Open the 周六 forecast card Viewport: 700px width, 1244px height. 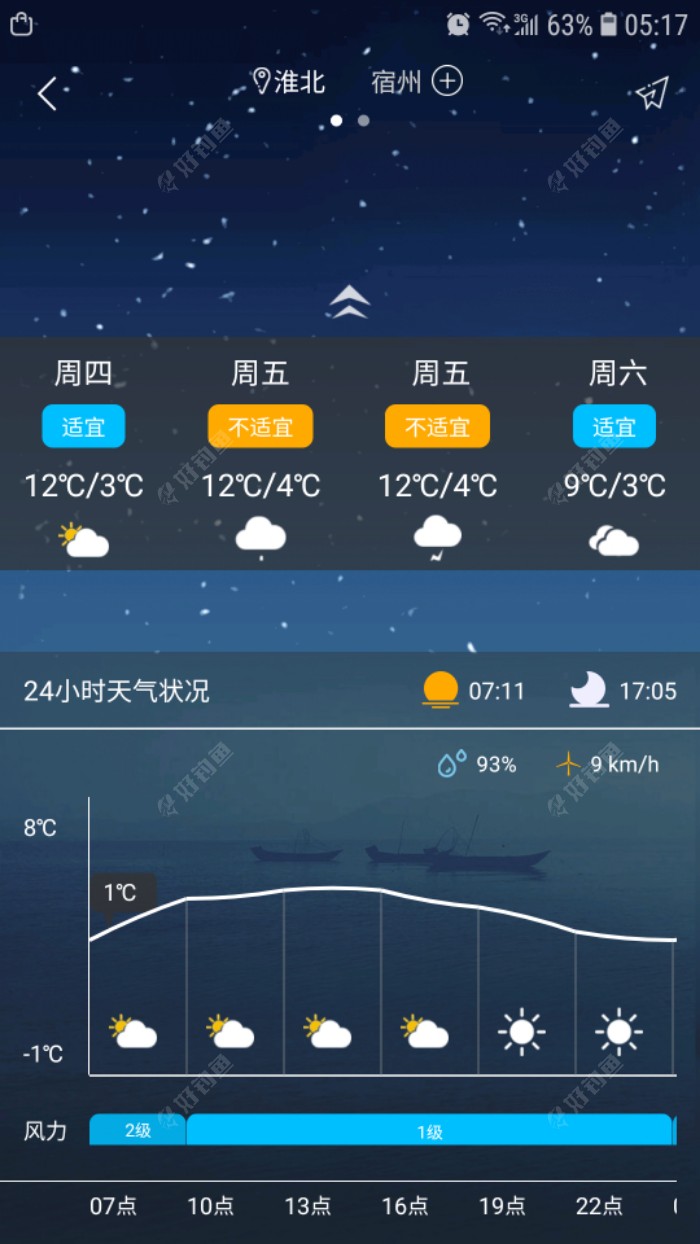coord(615,456)
